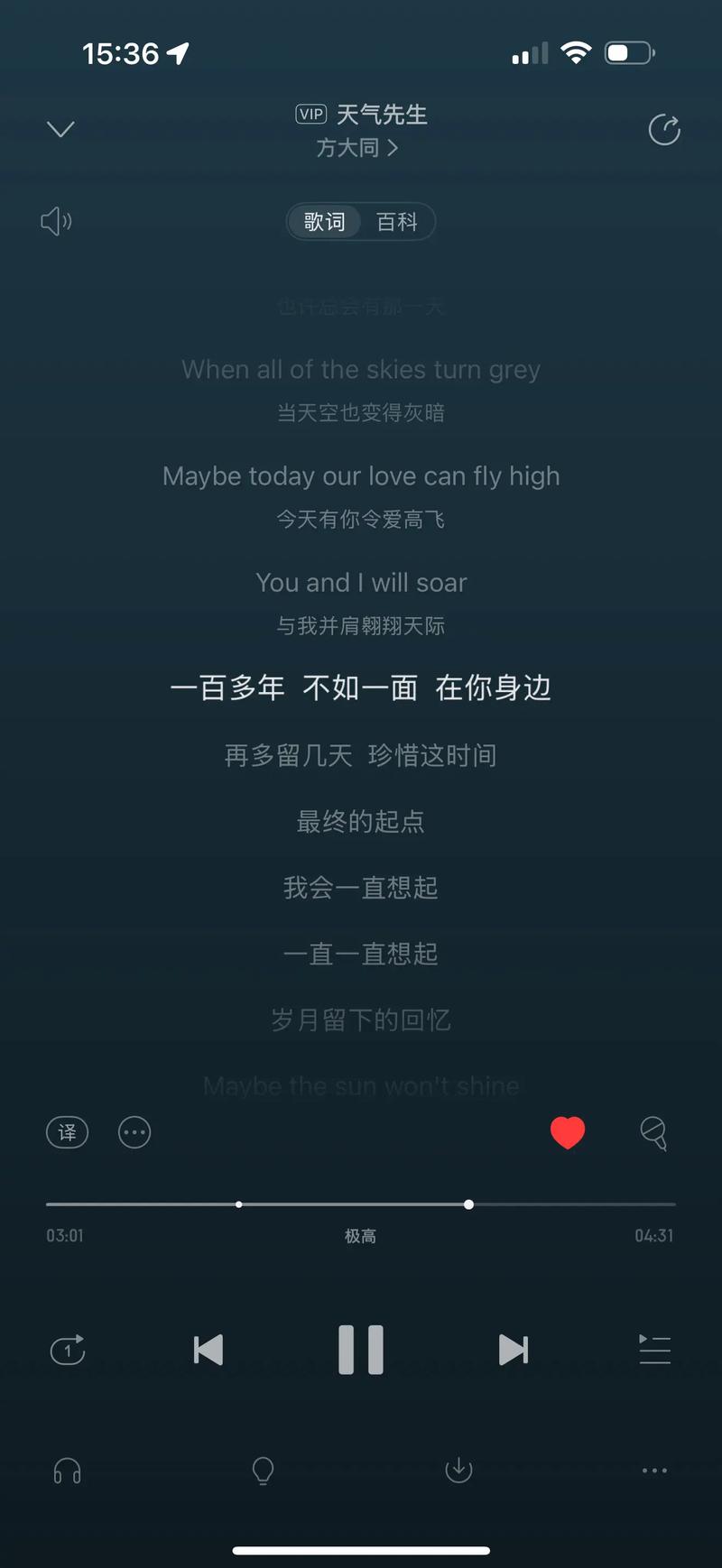Select the 歌词 tab
The height and width of the screenshot is (1568, 722).
pyautogui.click(x=325, y=222)
